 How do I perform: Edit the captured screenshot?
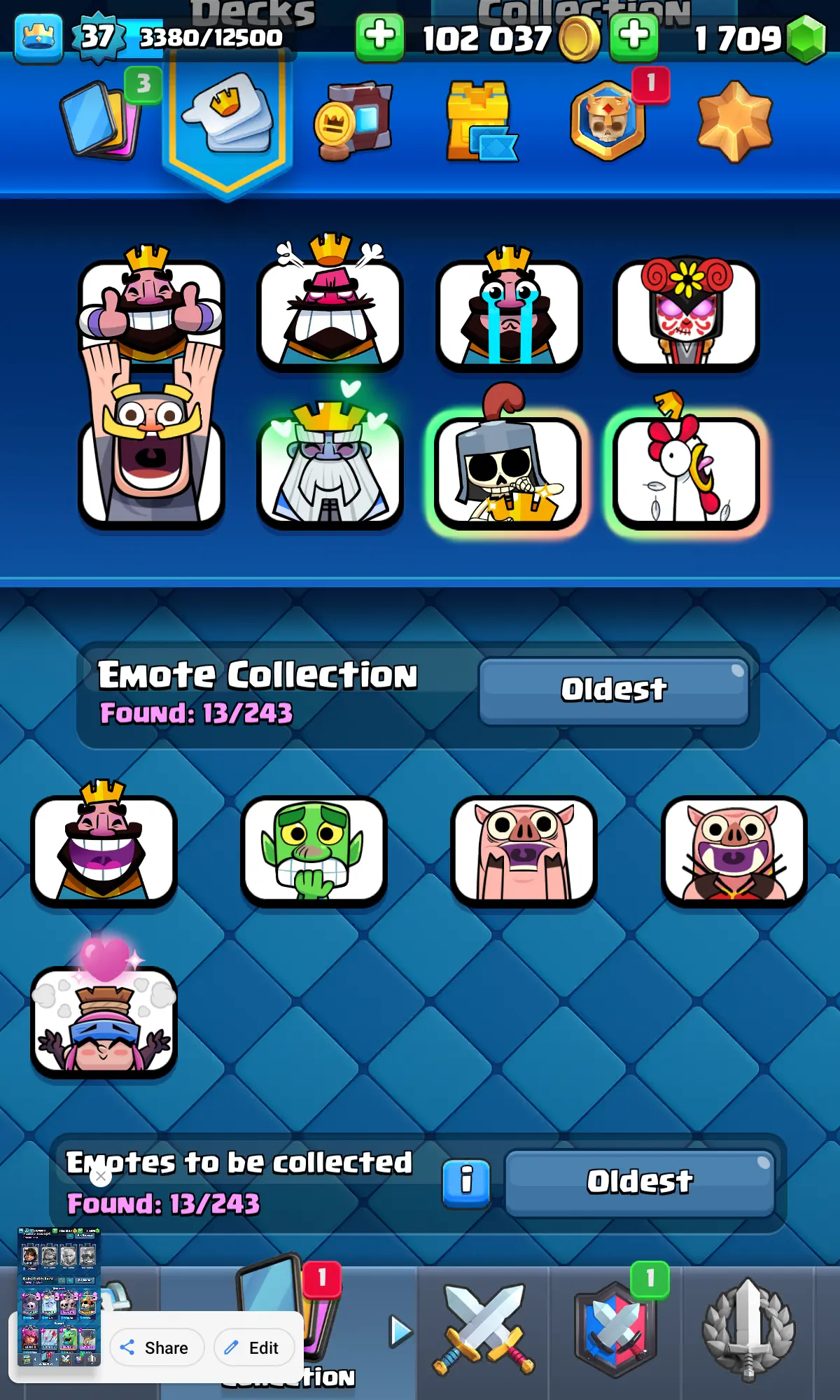pyautogui.click(x=253, y=1347)
